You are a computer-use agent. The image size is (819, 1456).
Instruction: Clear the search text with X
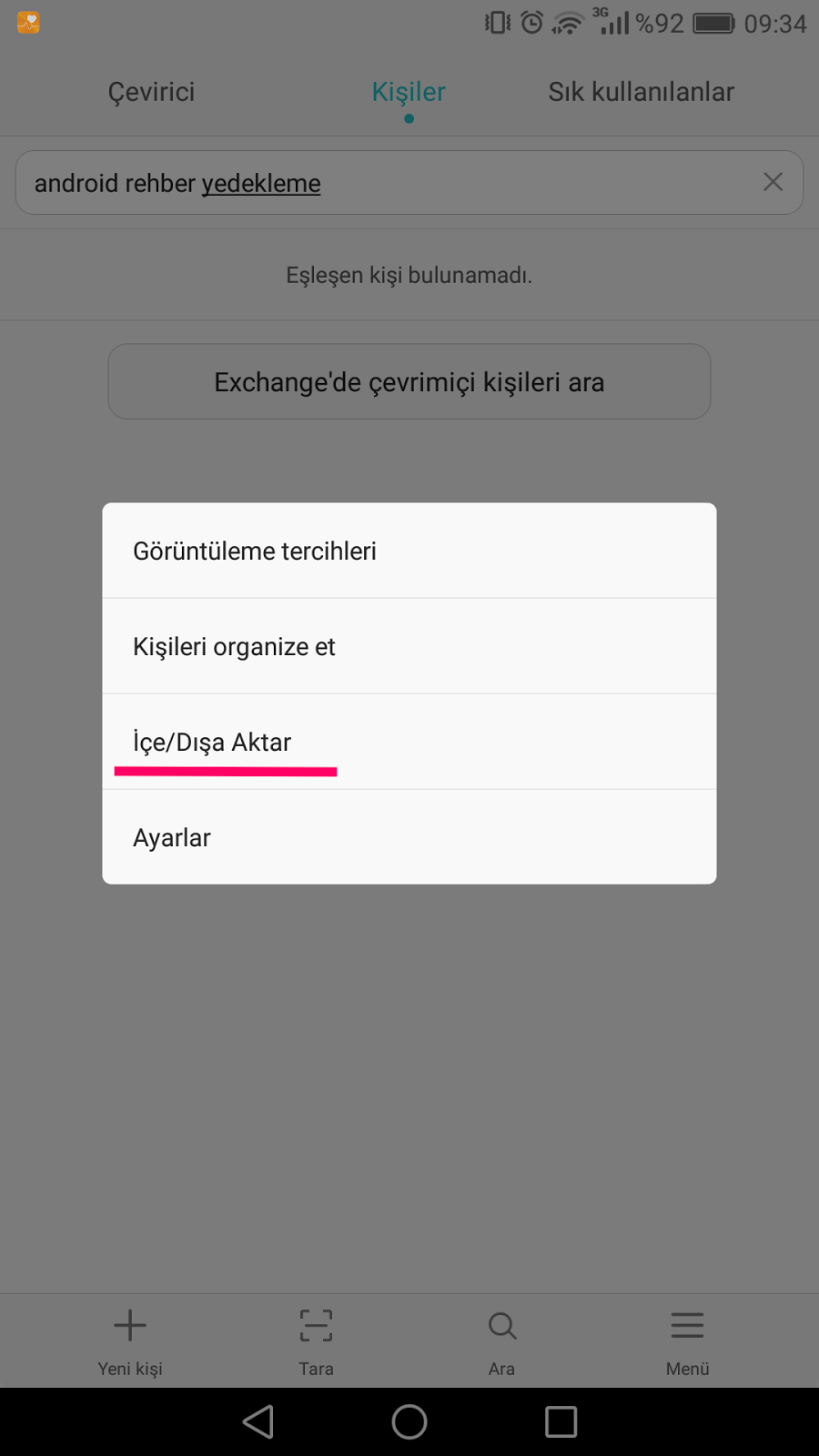tap(773, 182)
